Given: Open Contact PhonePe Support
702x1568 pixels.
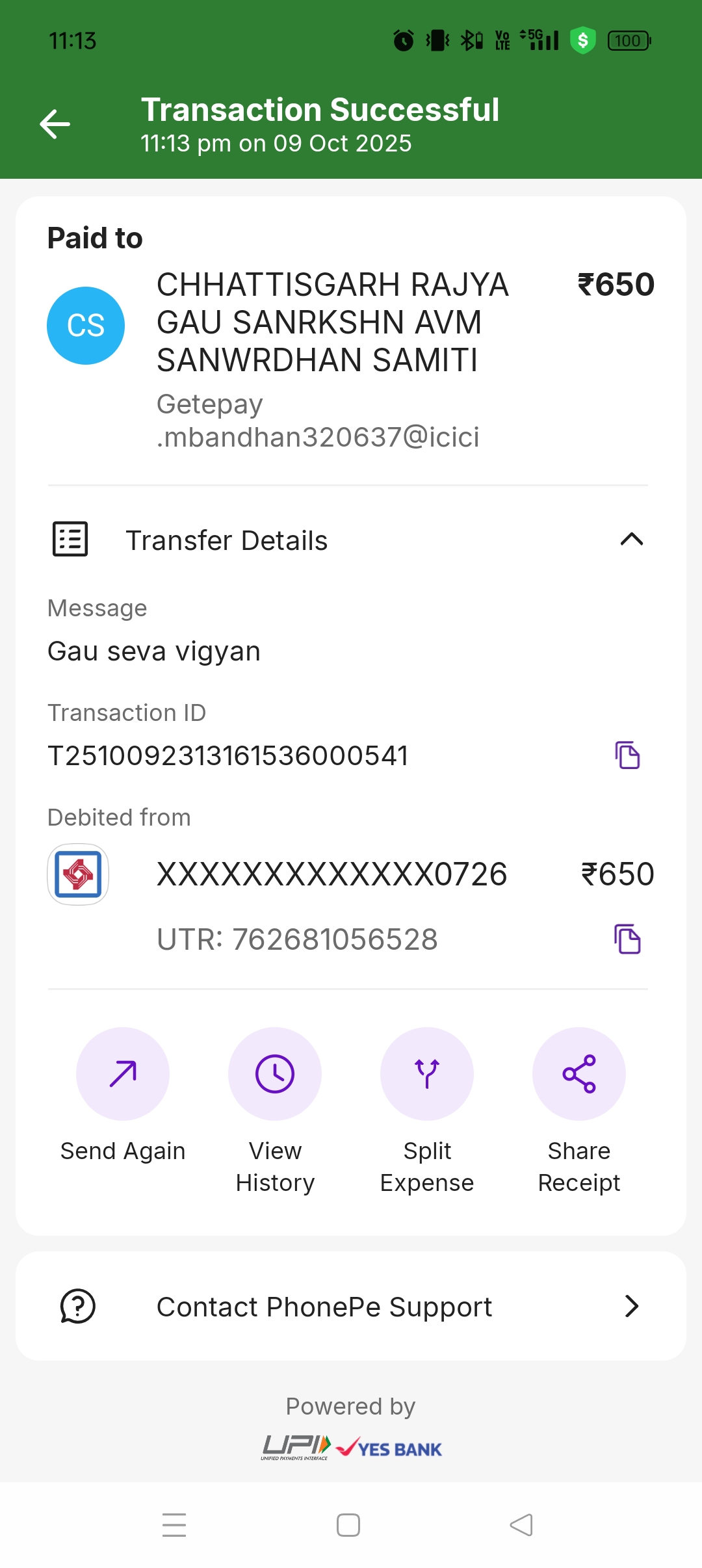Looking at the screenshot, I should pyautogui.click(x=351, y=1307).
